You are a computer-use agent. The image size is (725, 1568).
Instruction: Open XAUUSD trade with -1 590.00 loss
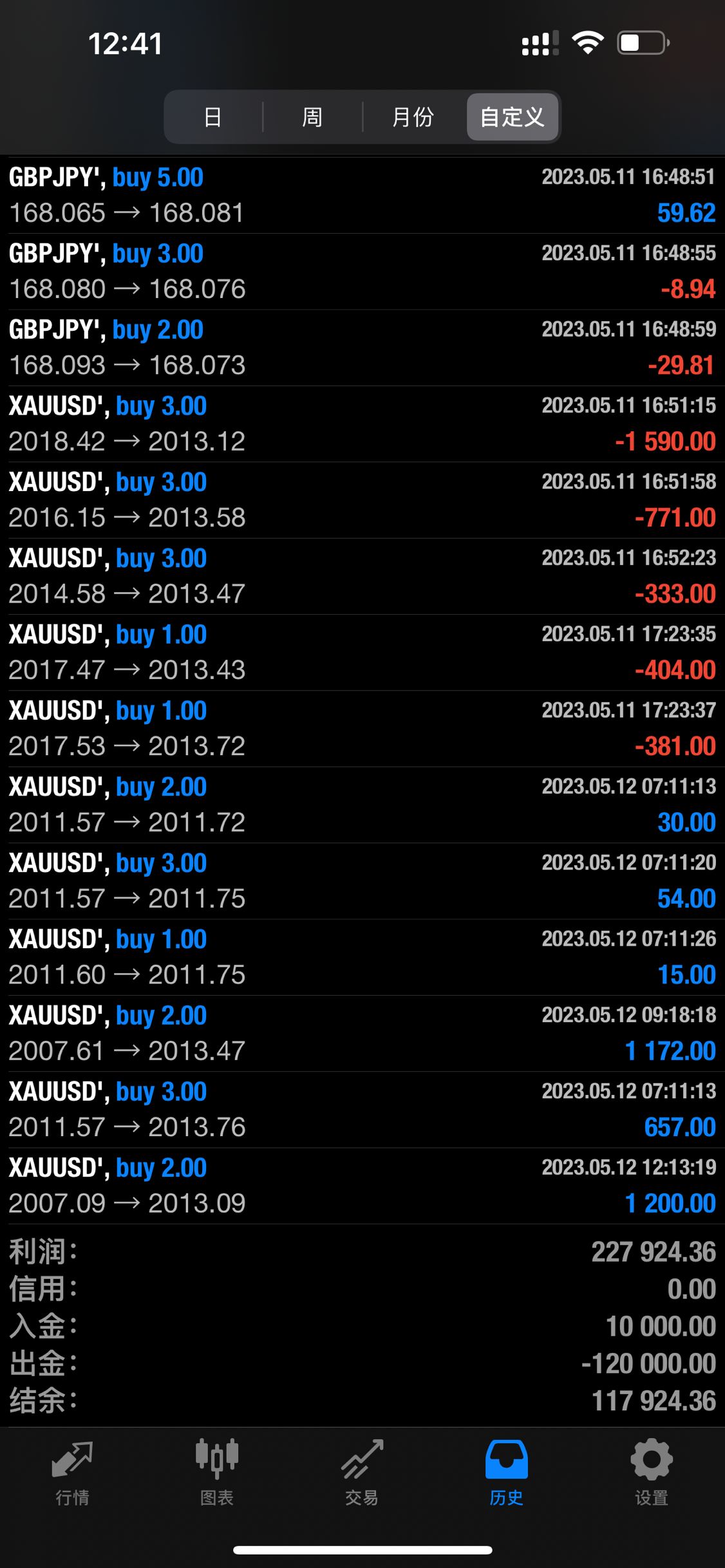tap(362, 424)
